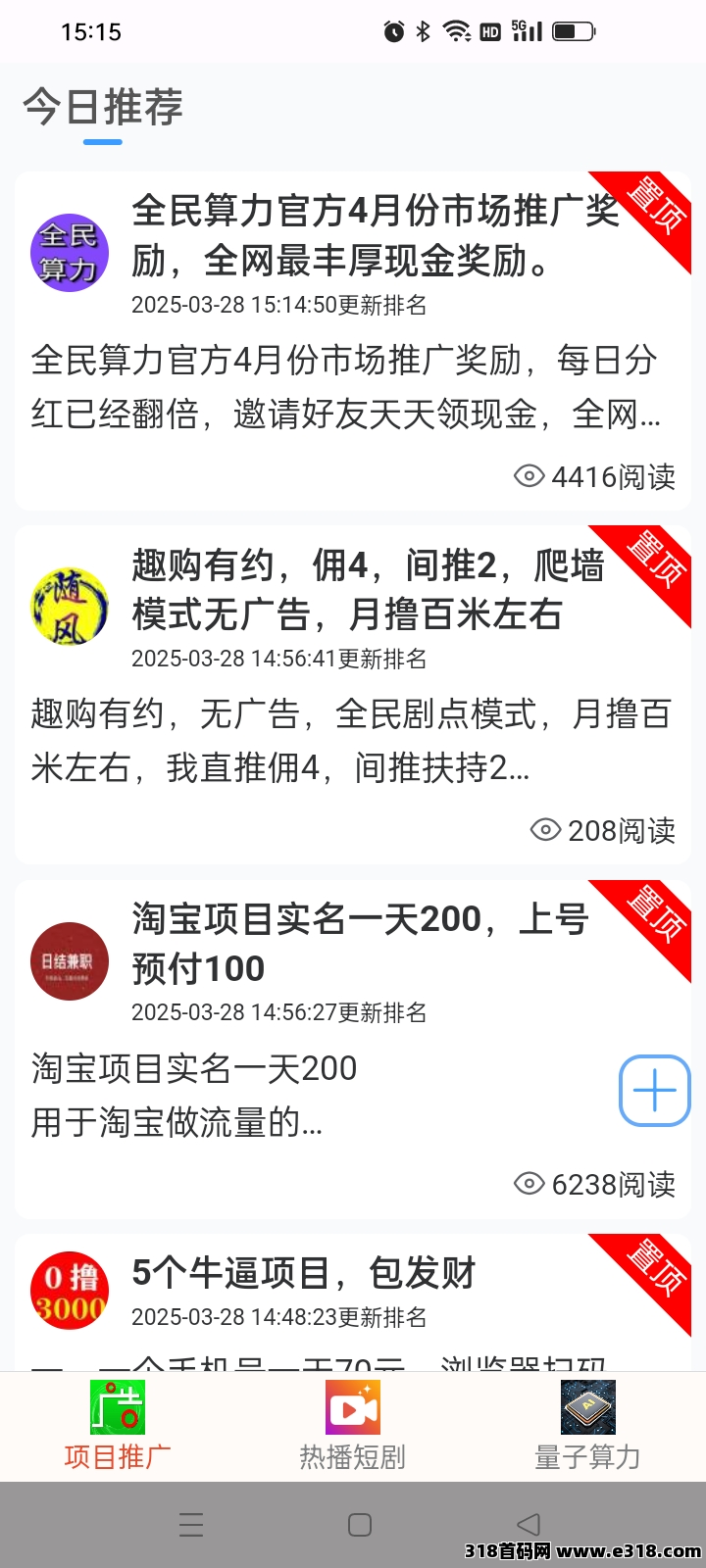Switch to the 热播短剧 tab
Viewport: 706px width, 1568px height.
353,1456
